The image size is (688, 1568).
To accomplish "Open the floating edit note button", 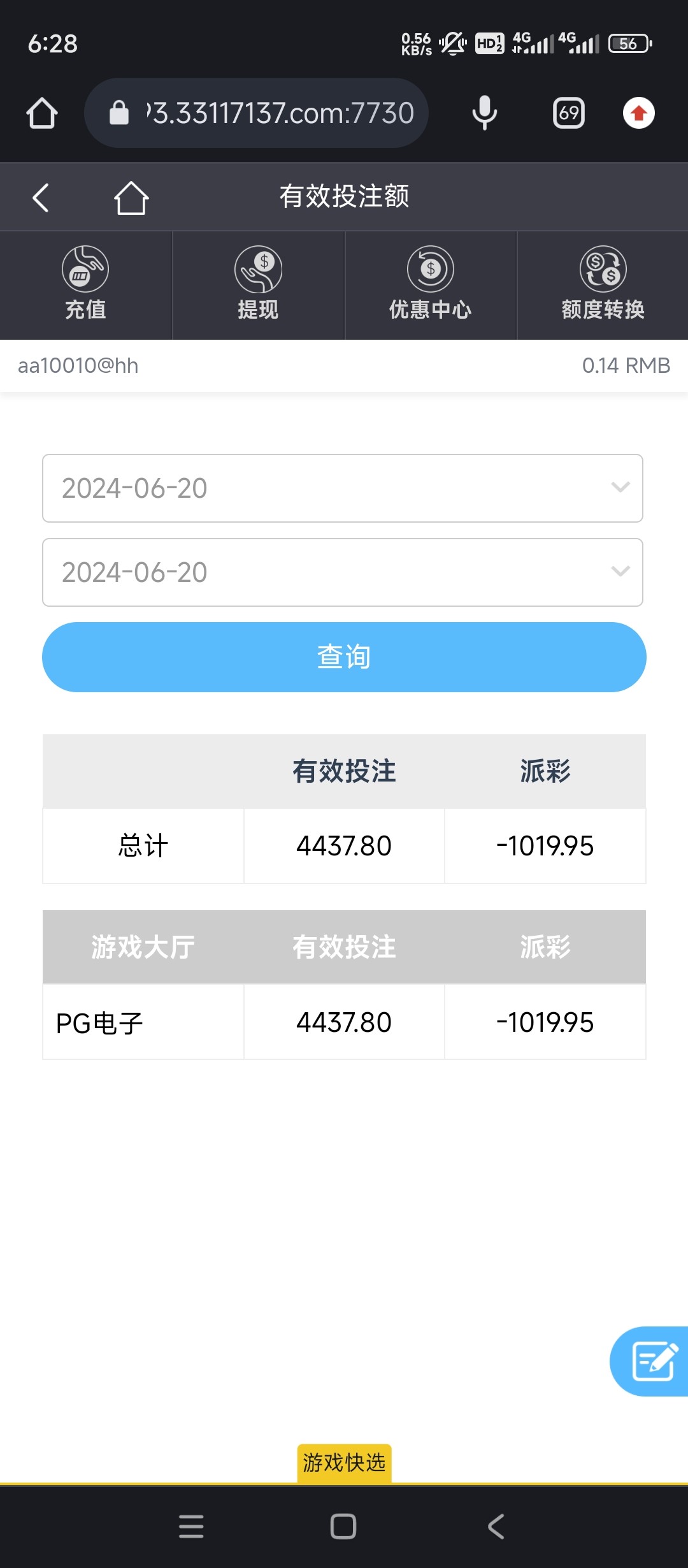I will (x=652, y=1361).
